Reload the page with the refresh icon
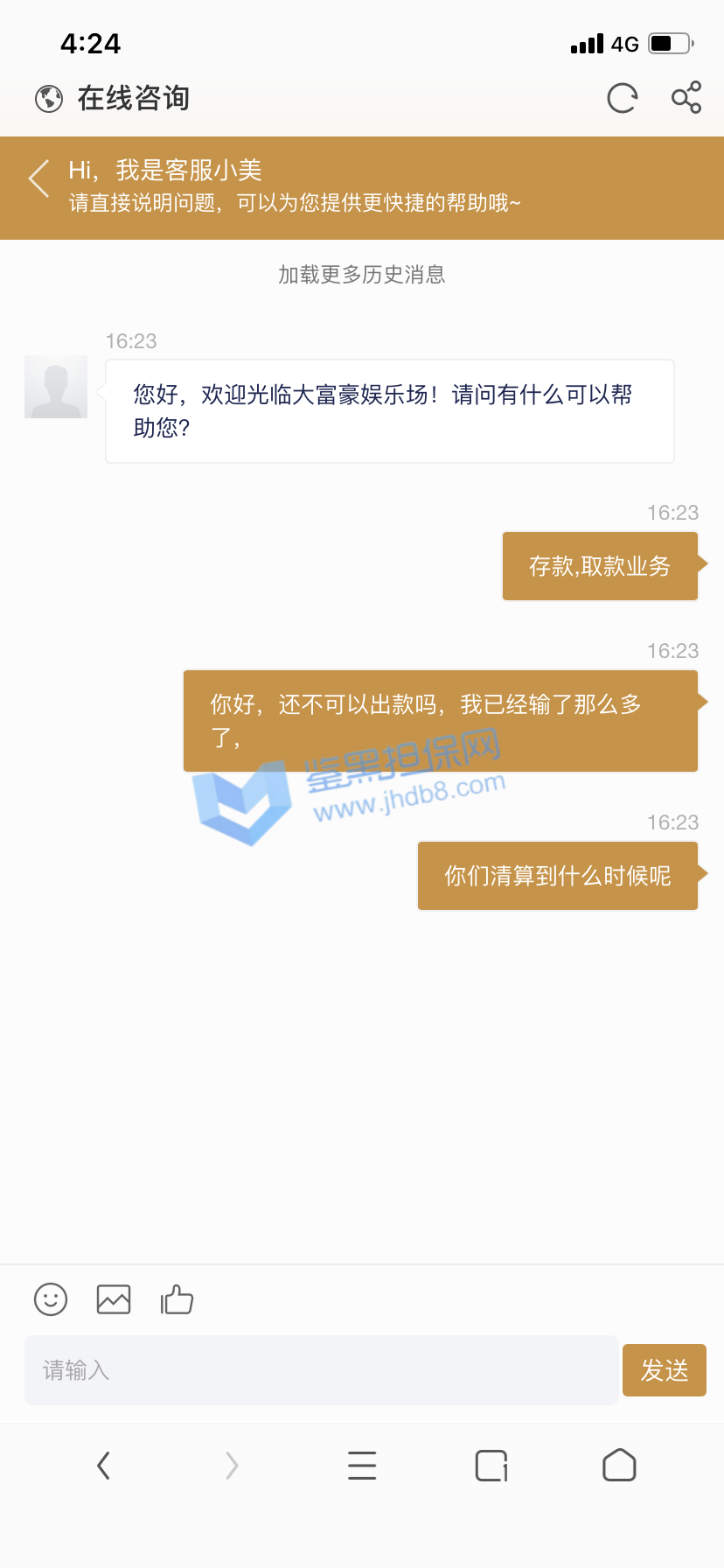This screenshot has width=724, height=1568. 622,98
